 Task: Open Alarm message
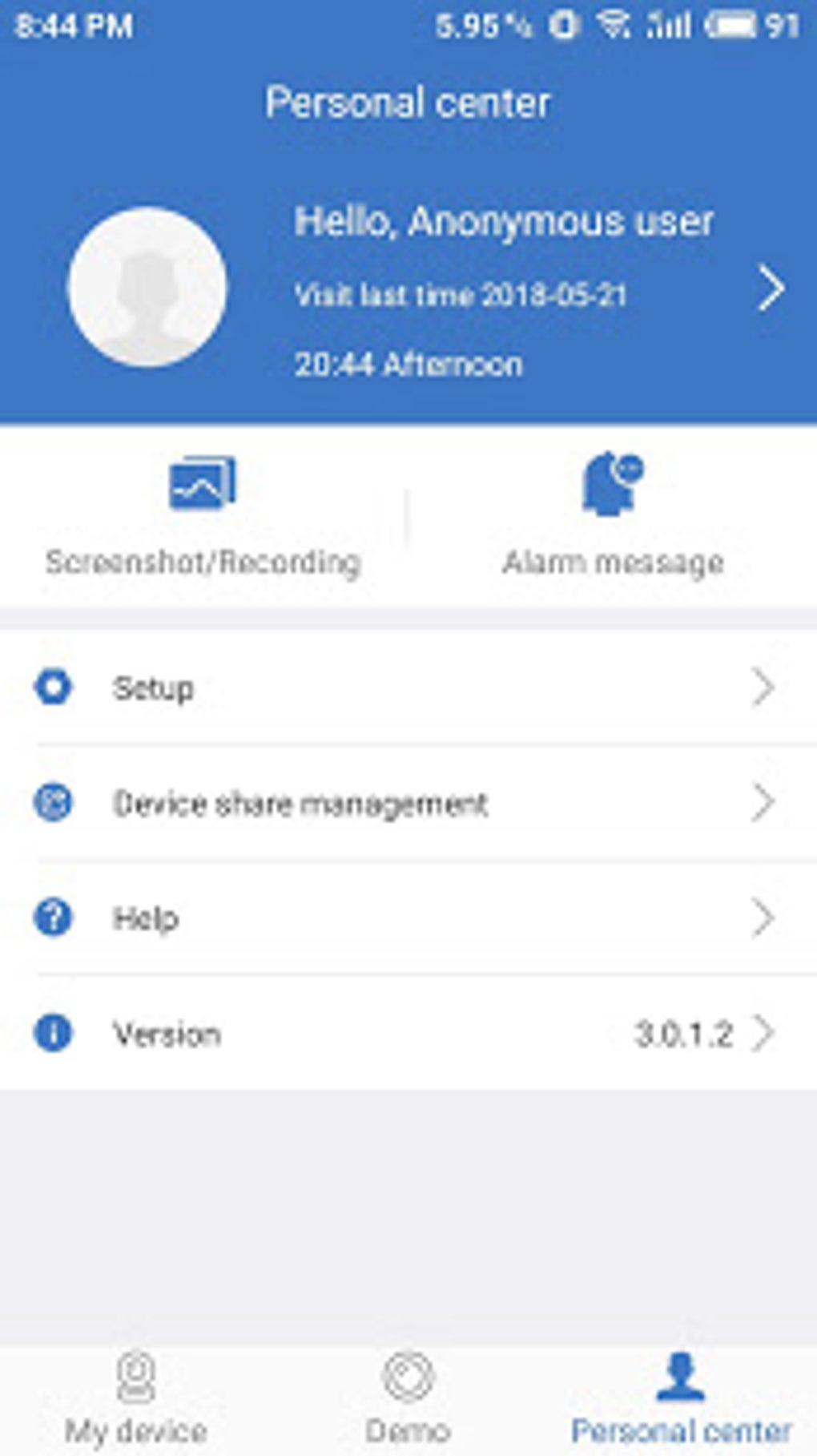tap(613, 516)
